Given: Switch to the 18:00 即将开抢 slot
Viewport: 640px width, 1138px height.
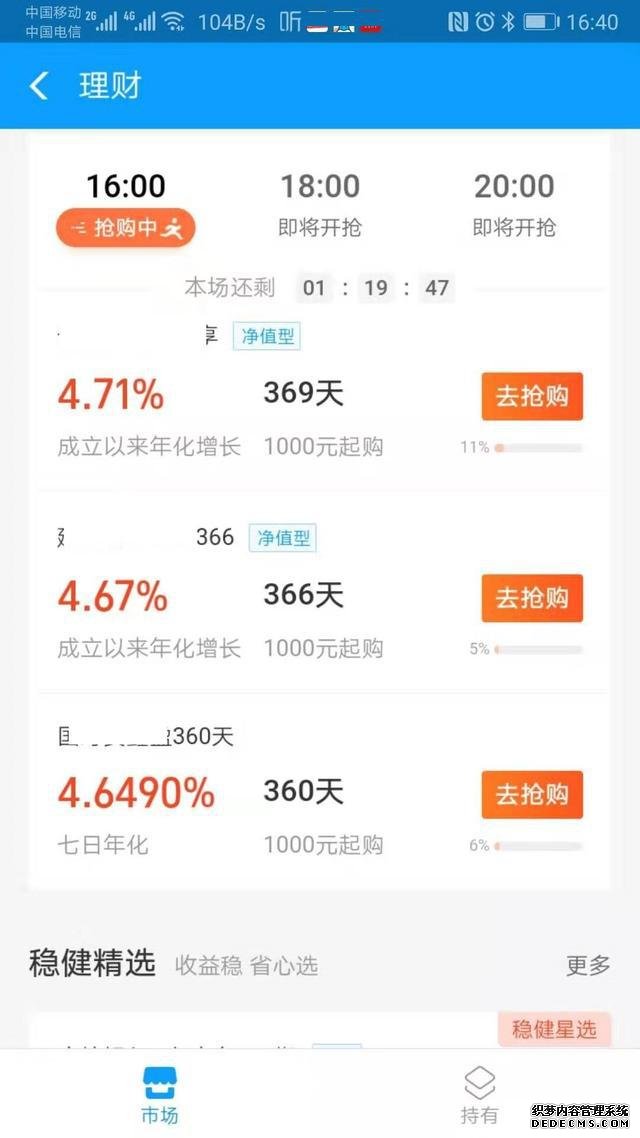Looking at the screenshot, I should coord(320,206).
